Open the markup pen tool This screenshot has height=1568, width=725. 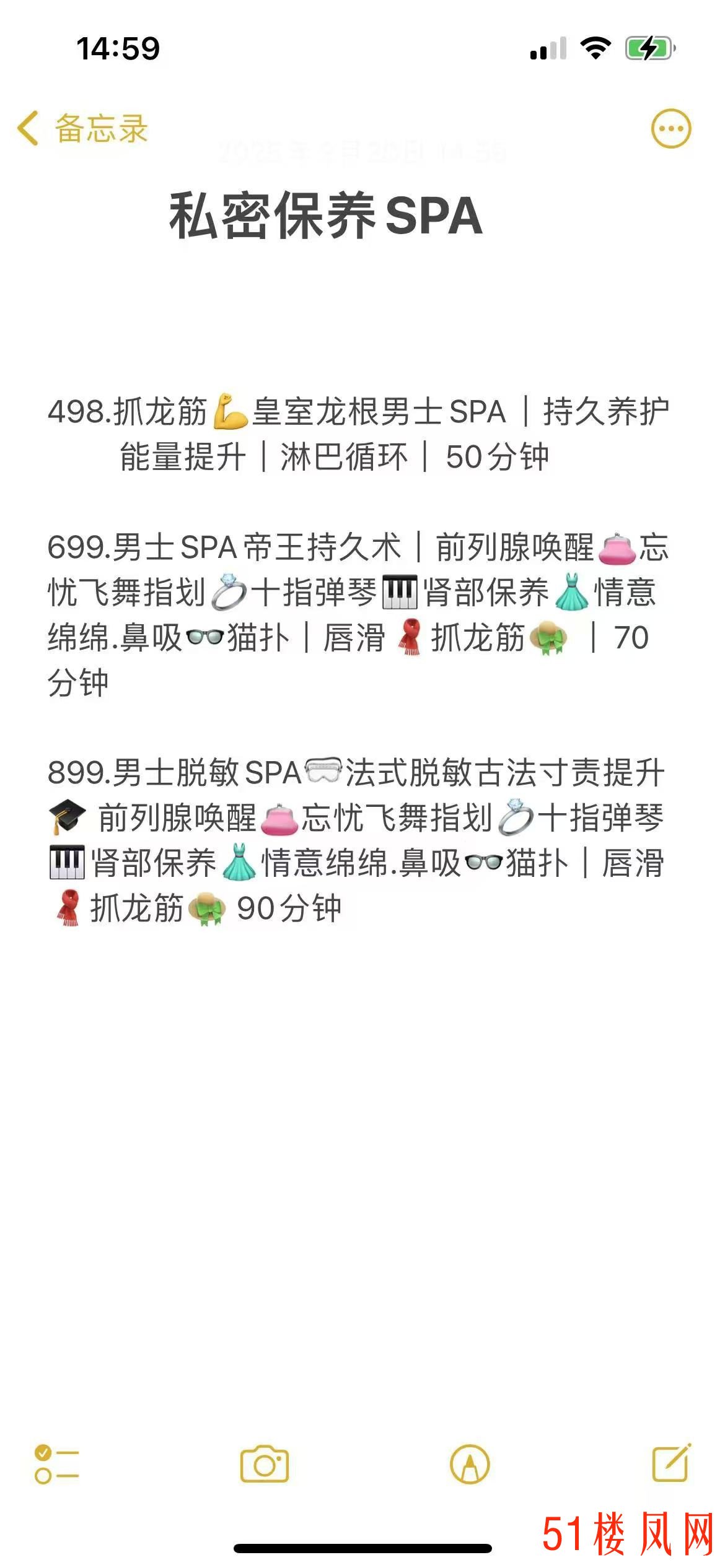pyautogui.click(x=470, y=1465)
